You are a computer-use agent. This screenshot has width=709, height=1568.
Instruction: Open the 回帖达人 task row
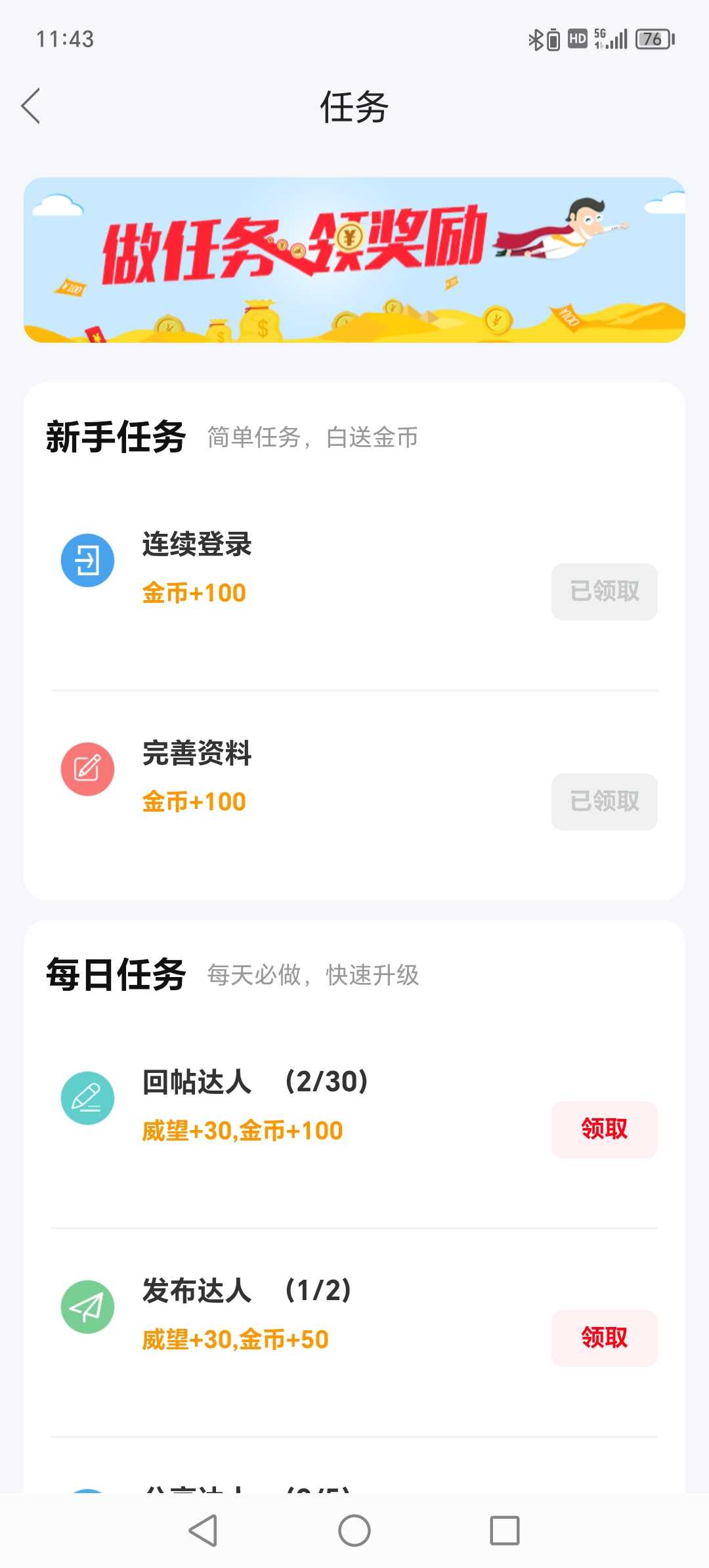tap(354, 1125)
